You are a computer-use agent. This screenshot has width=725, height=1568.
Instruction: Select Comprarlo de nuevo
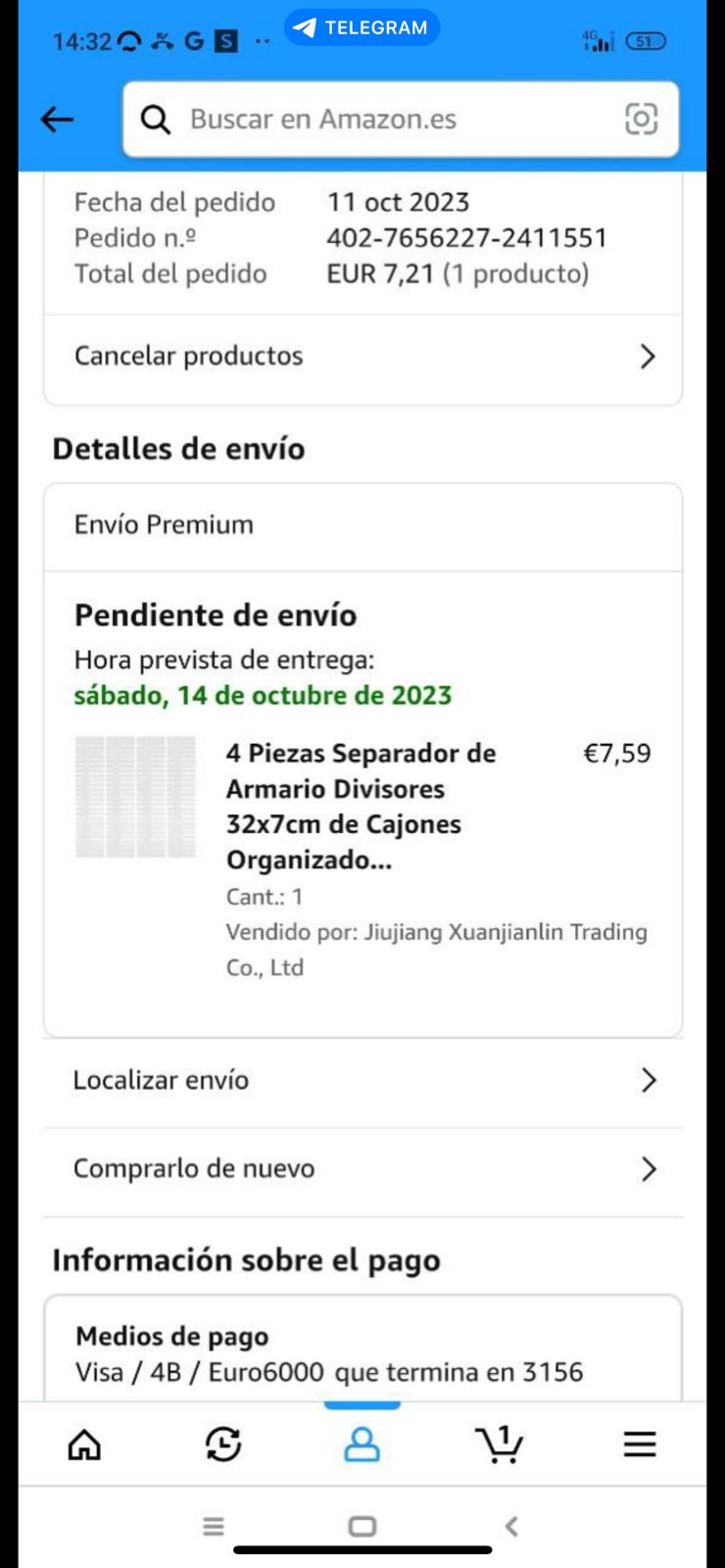click(x=362, y=1168)
